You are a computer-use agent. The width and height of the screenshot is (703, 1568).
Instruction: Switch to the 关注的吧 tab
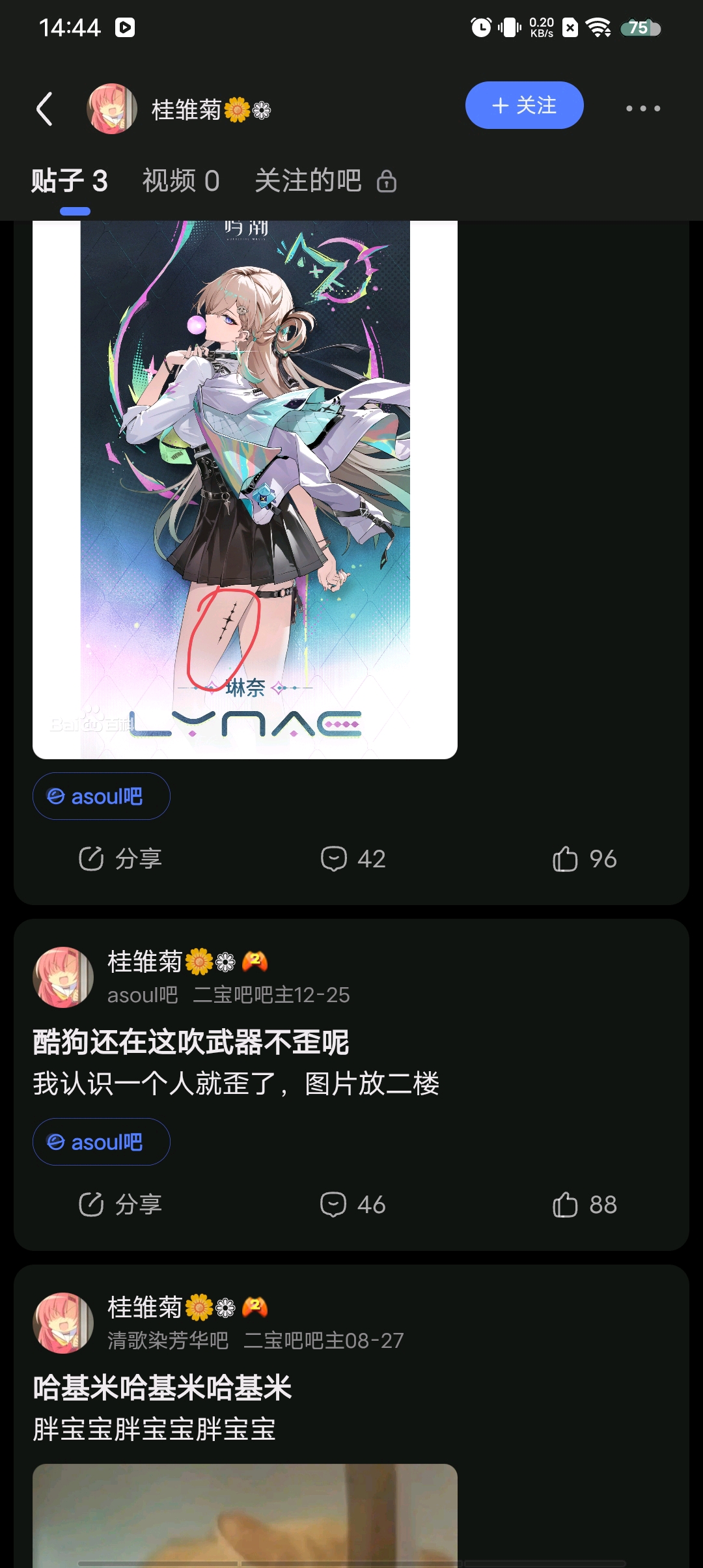324,181
